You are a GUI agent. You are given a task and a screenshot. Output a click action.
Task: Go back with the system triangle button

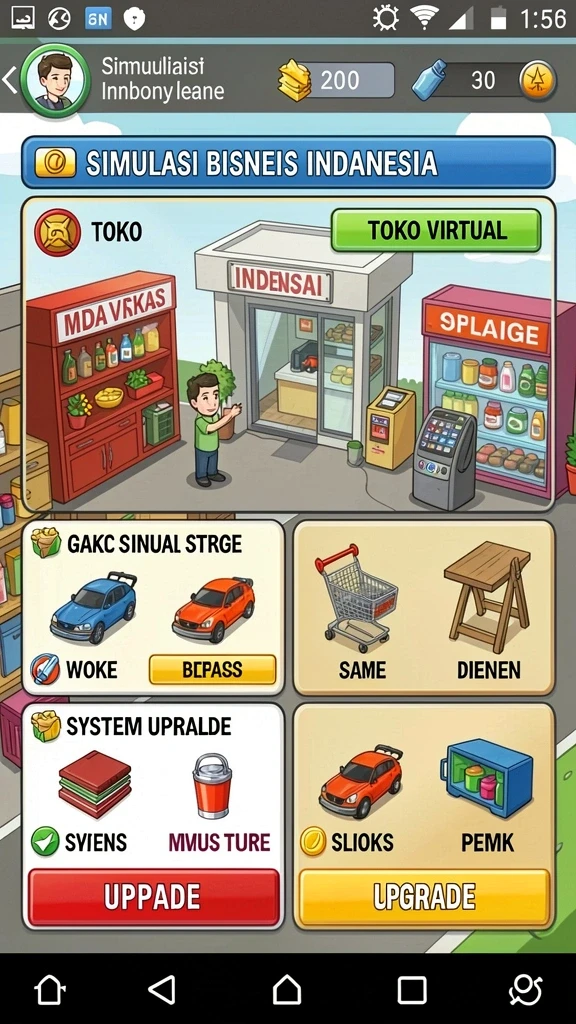pos(162,990)
